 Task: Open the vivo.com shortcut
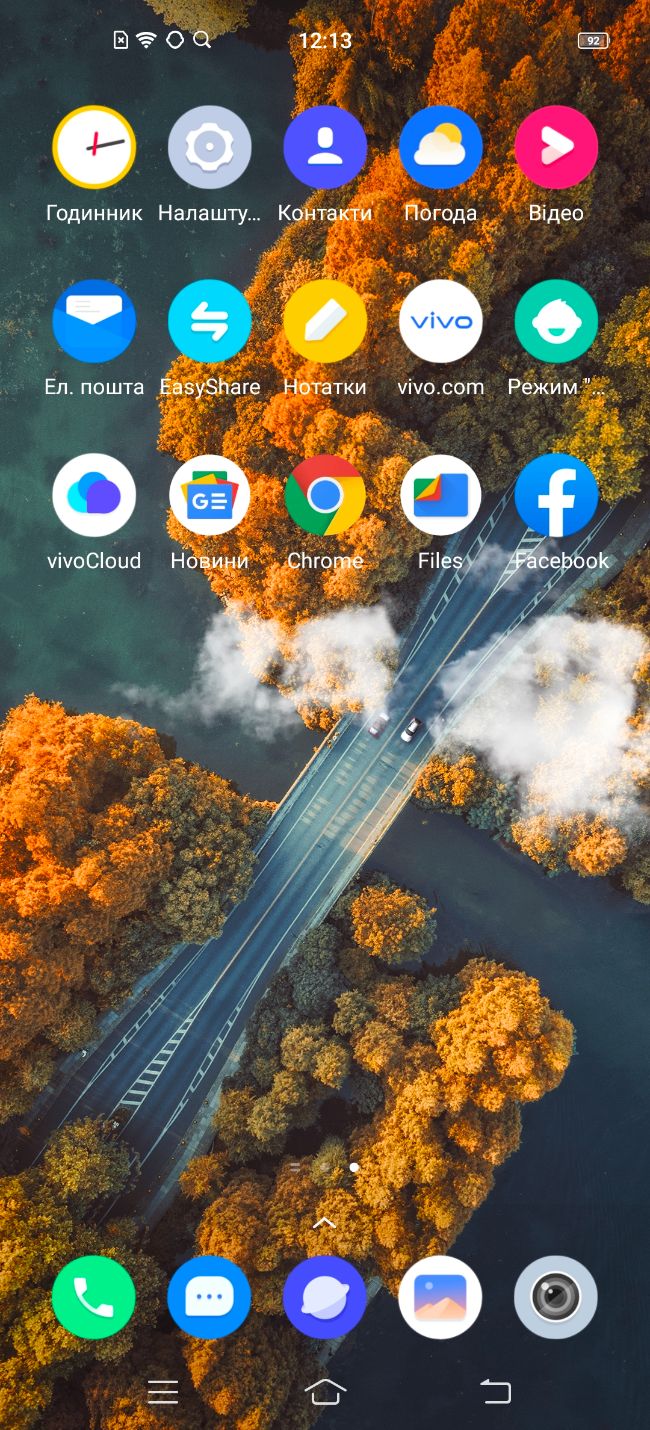coord(440,322)
